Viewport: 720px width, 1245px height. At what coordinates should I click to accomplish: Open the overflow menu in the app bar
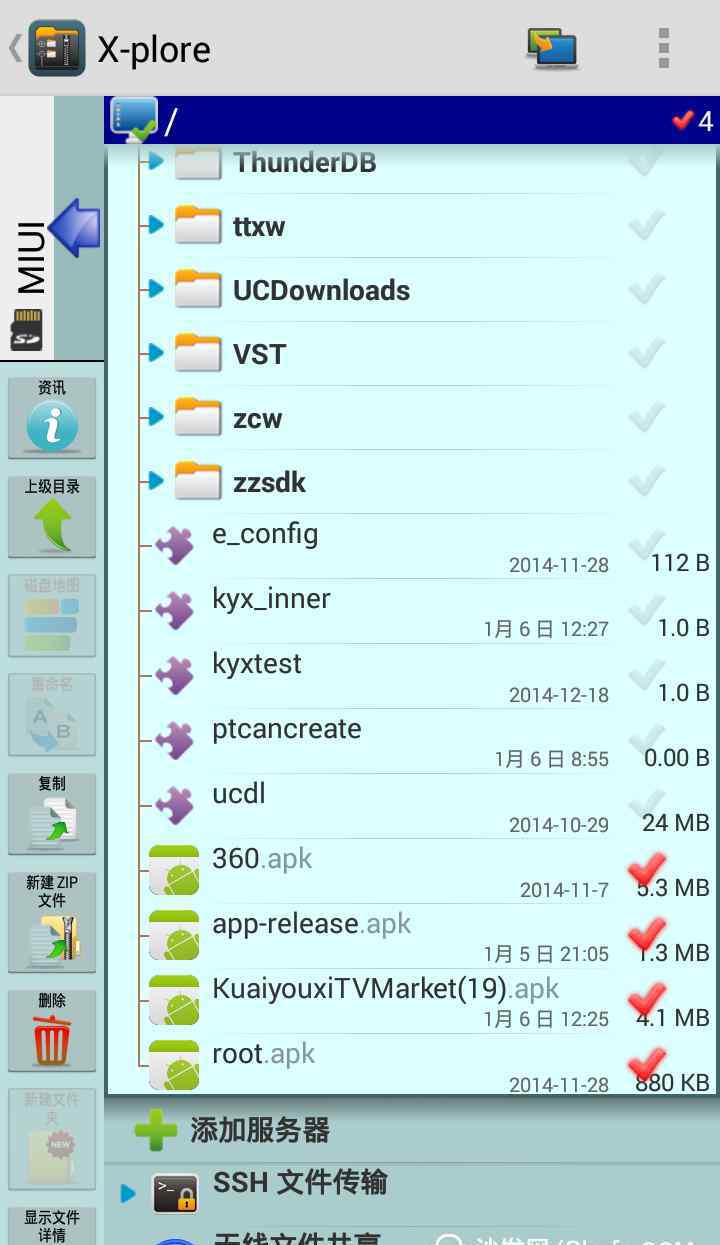663,48
